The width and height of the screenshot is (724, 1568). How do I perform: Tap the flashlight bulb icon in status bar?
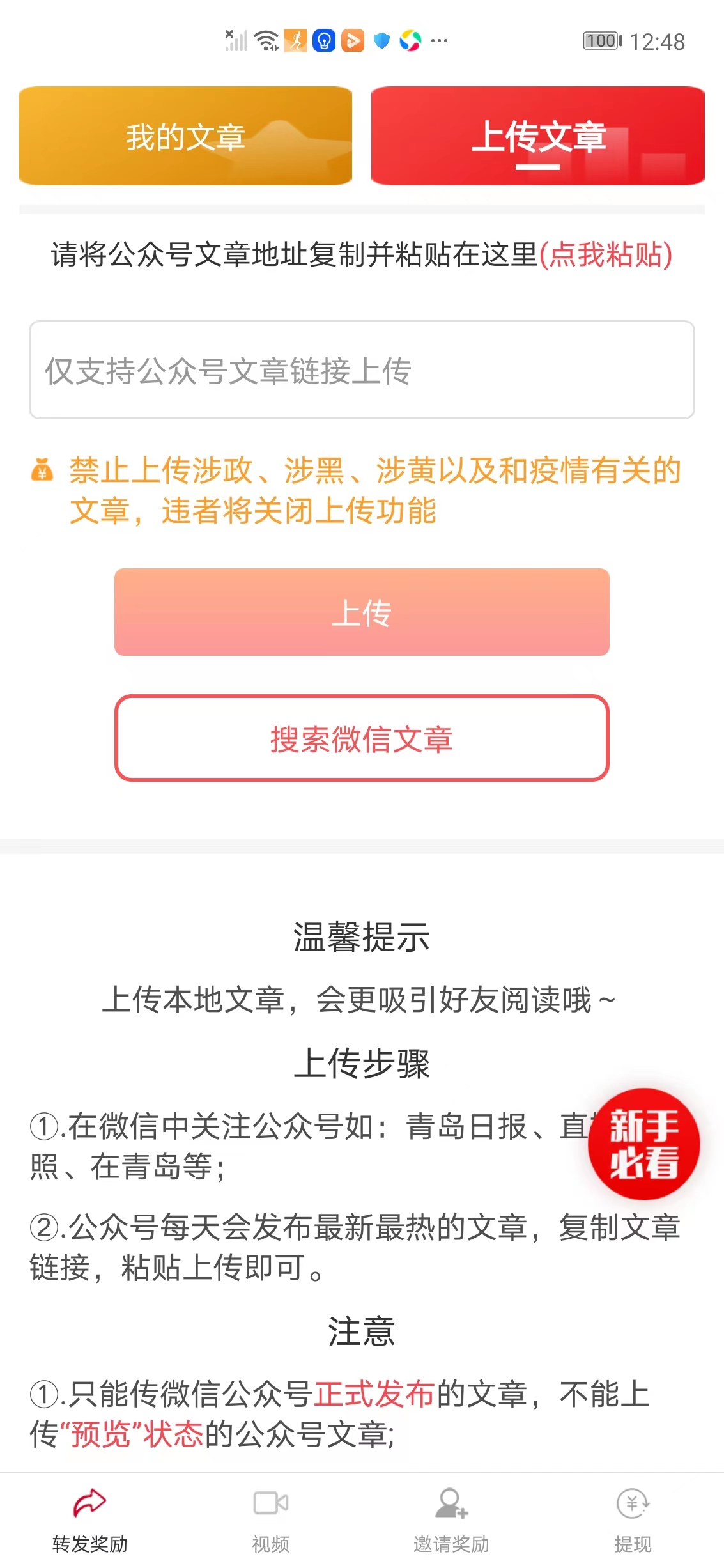click(x=325, y=40)
